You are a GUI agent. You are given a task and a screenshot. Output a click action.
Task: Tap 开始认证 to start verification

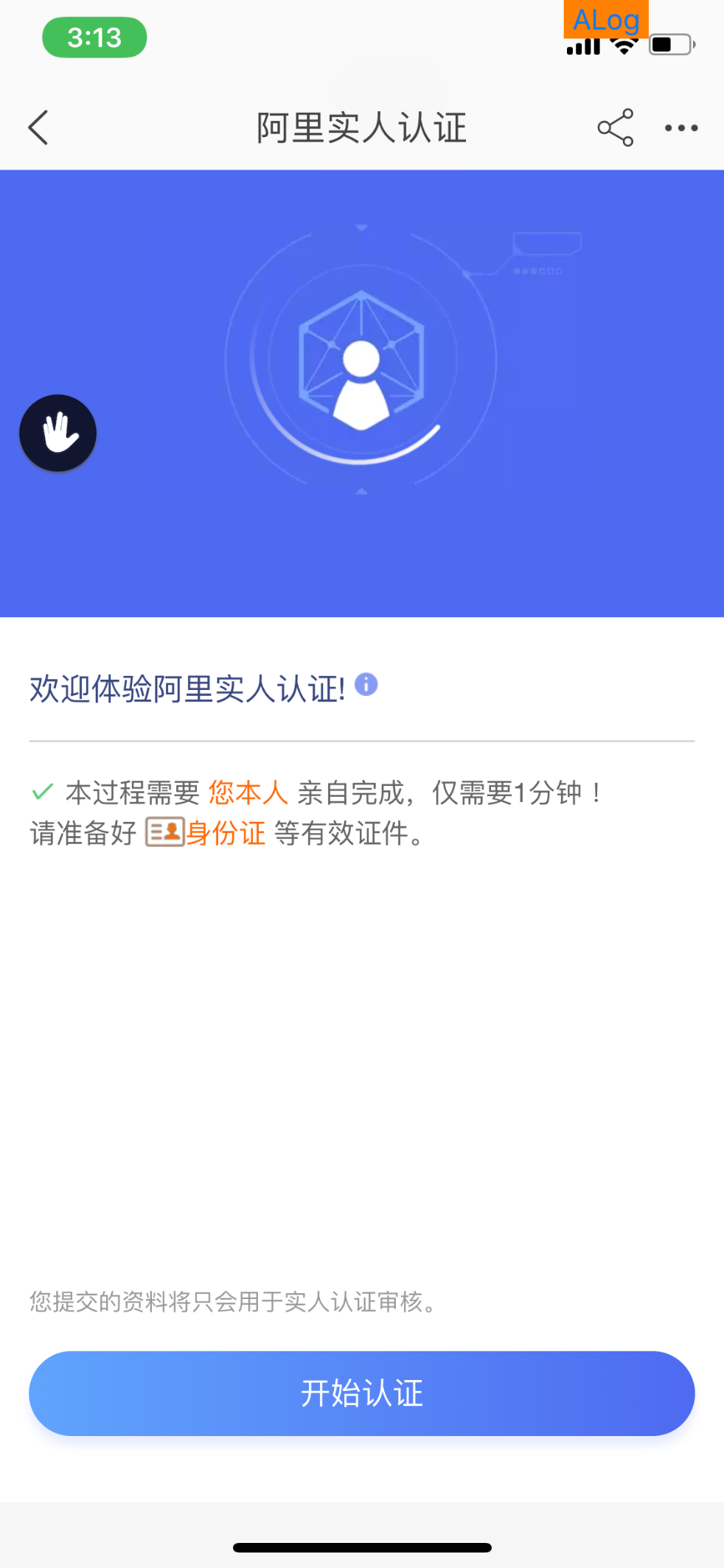pyautogui.click(x=362, y=1393)
